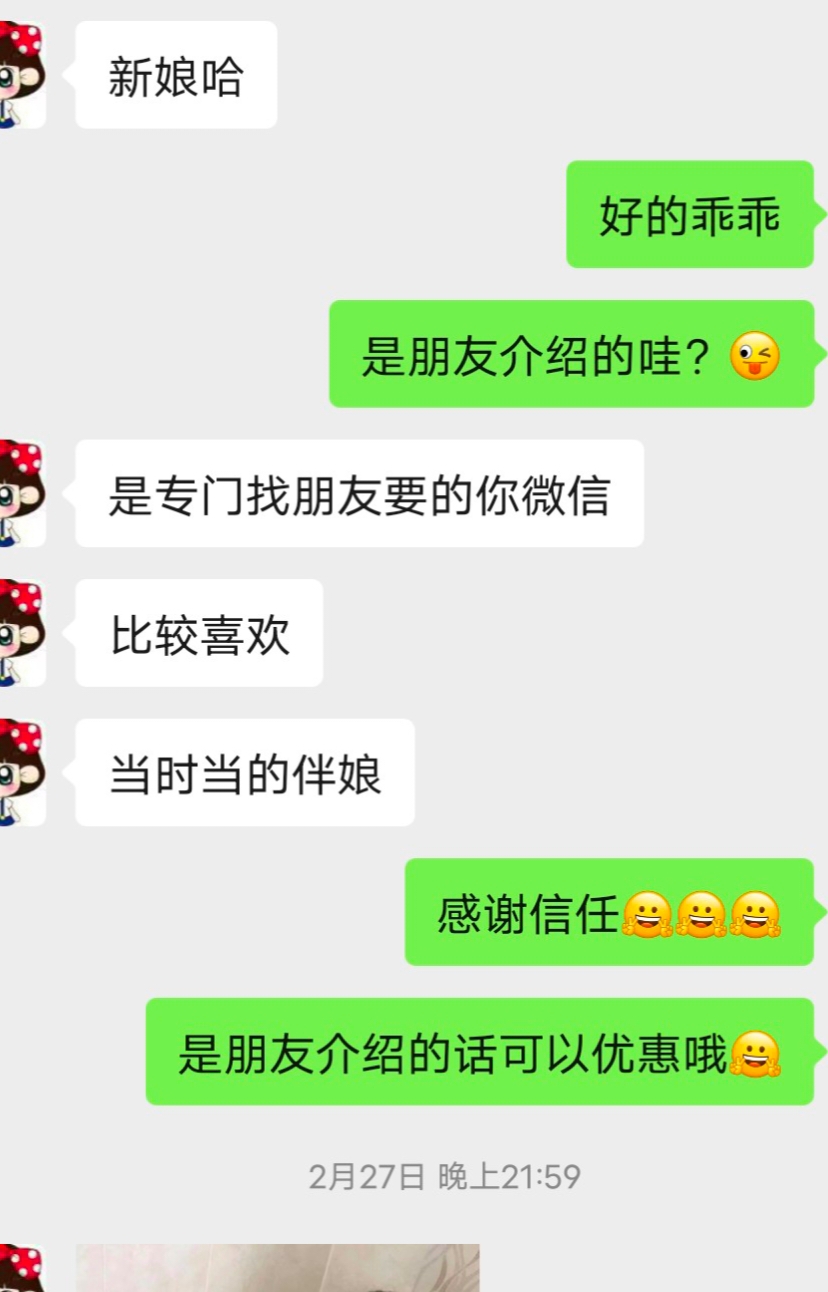
Task: Tap the avatar beside "当时当的伴娘"
Action: [x=20, y=772]
